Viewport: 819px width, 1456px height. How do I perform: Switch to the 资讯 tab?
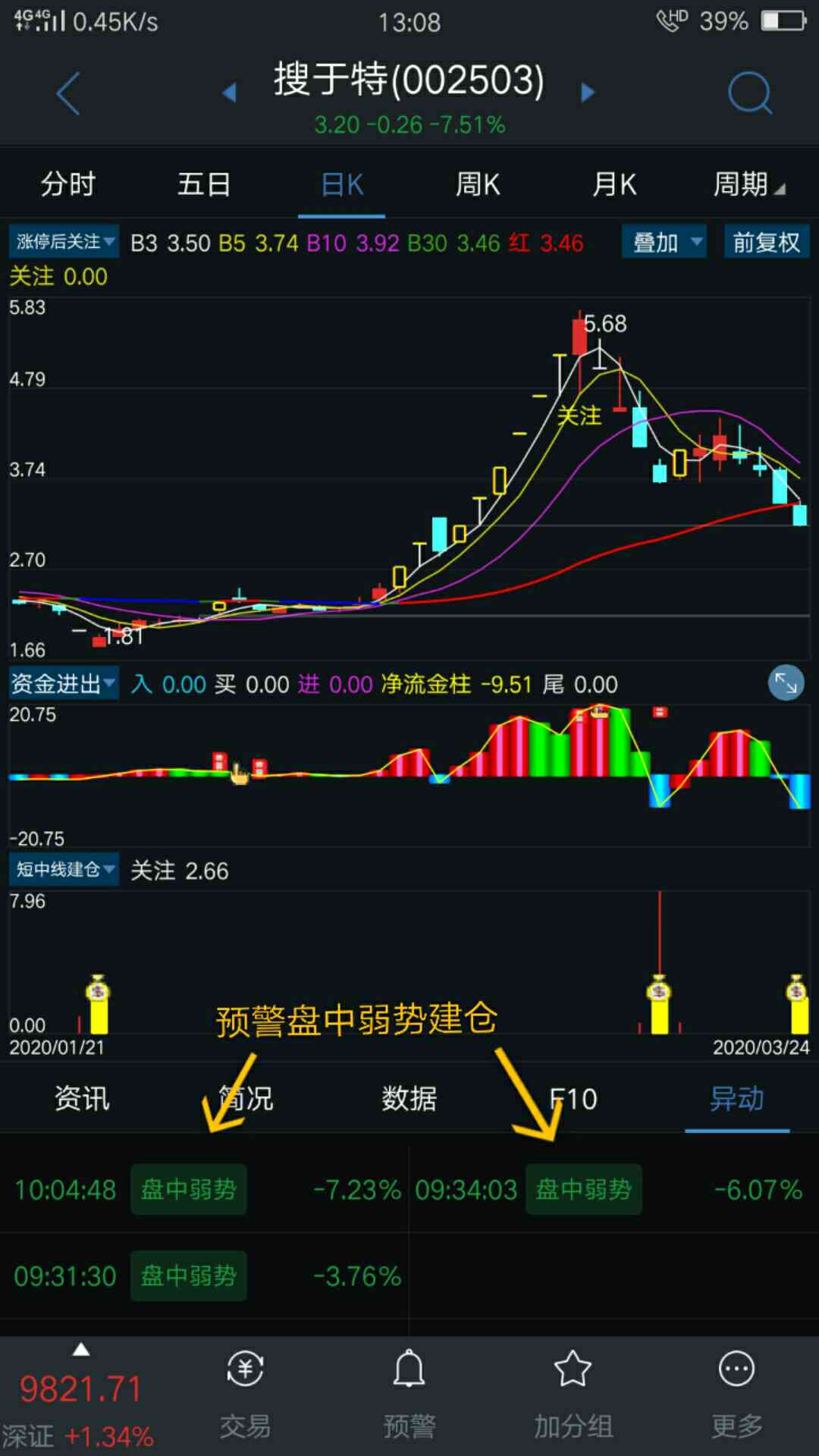[82, 1098]
